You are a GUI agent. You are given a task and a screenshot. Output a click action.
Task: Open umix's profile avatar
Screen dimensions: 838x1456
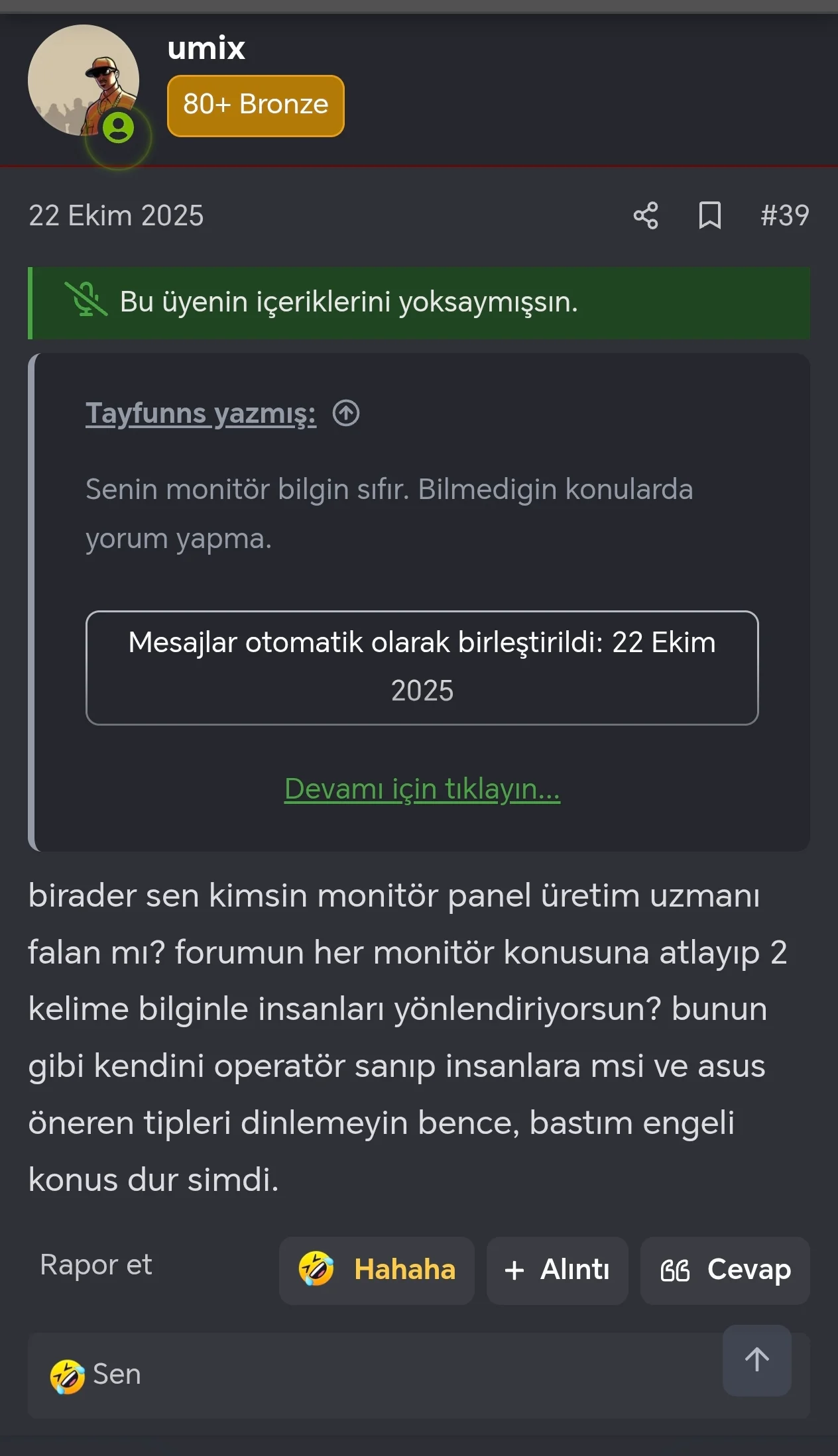tap(84, 81)
